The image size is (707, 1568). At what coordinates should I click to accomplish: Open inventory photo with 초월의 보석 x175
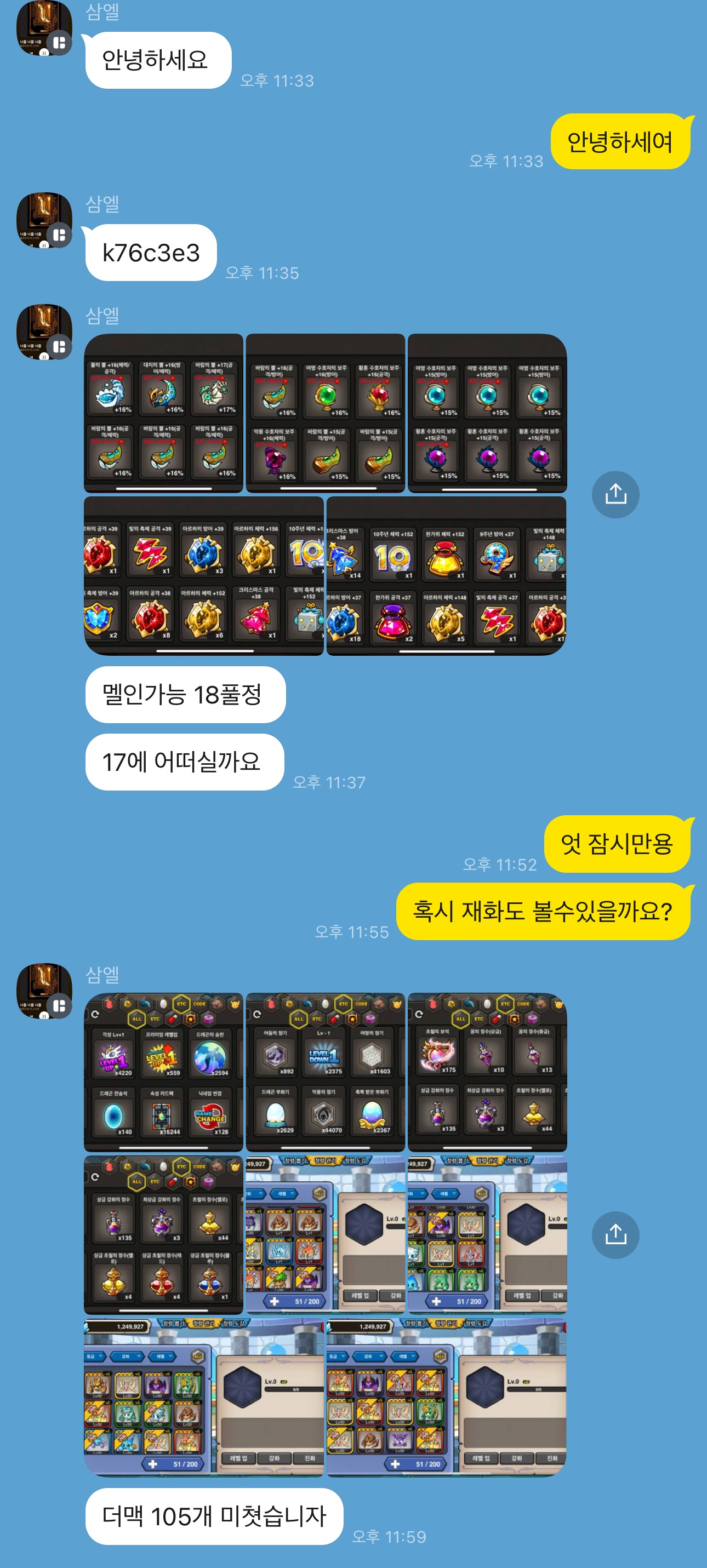point(487,1072)
